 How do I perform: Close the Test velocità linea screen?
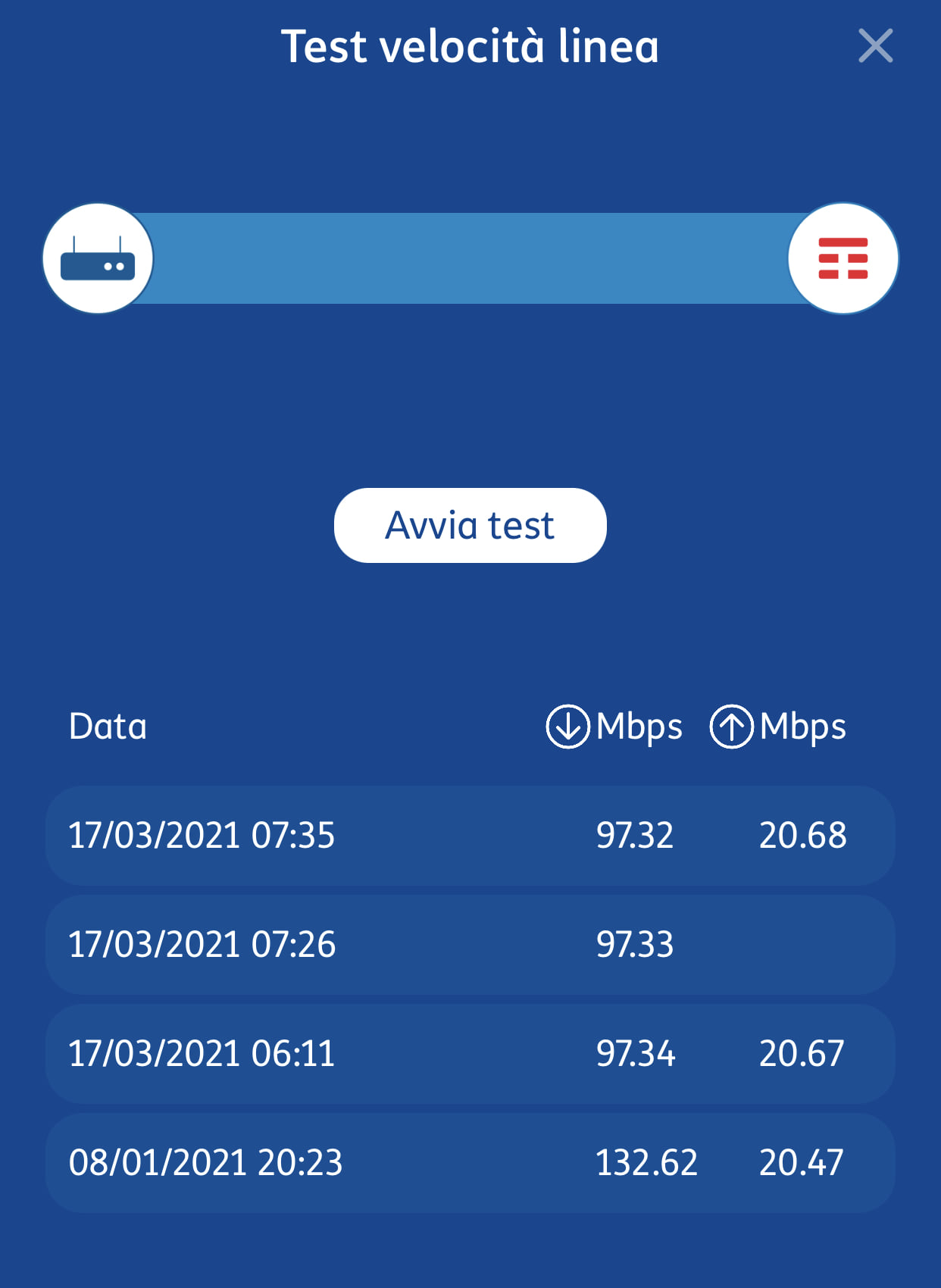coord(875,45)
